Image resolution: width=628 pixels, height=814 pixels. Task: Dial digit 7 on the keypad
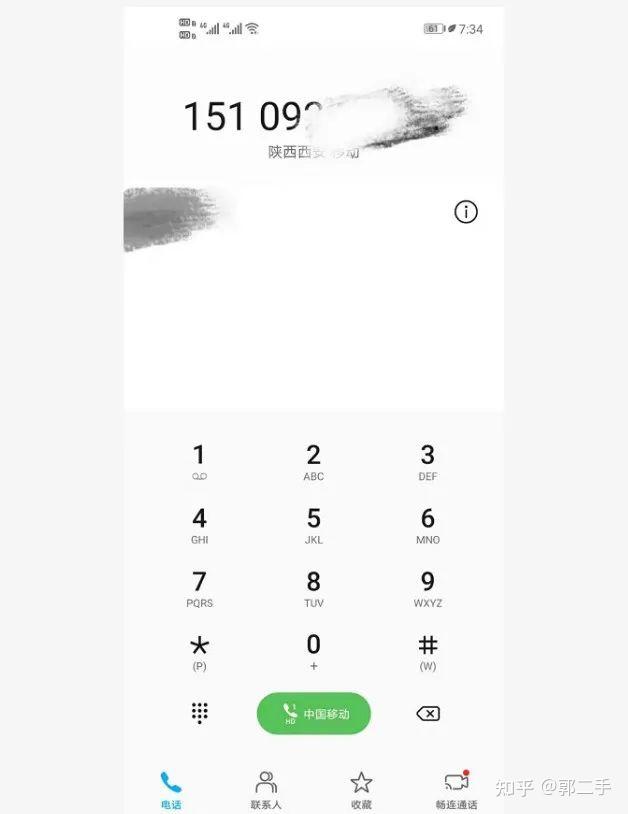pyautogui.click(x=199, y=587)
